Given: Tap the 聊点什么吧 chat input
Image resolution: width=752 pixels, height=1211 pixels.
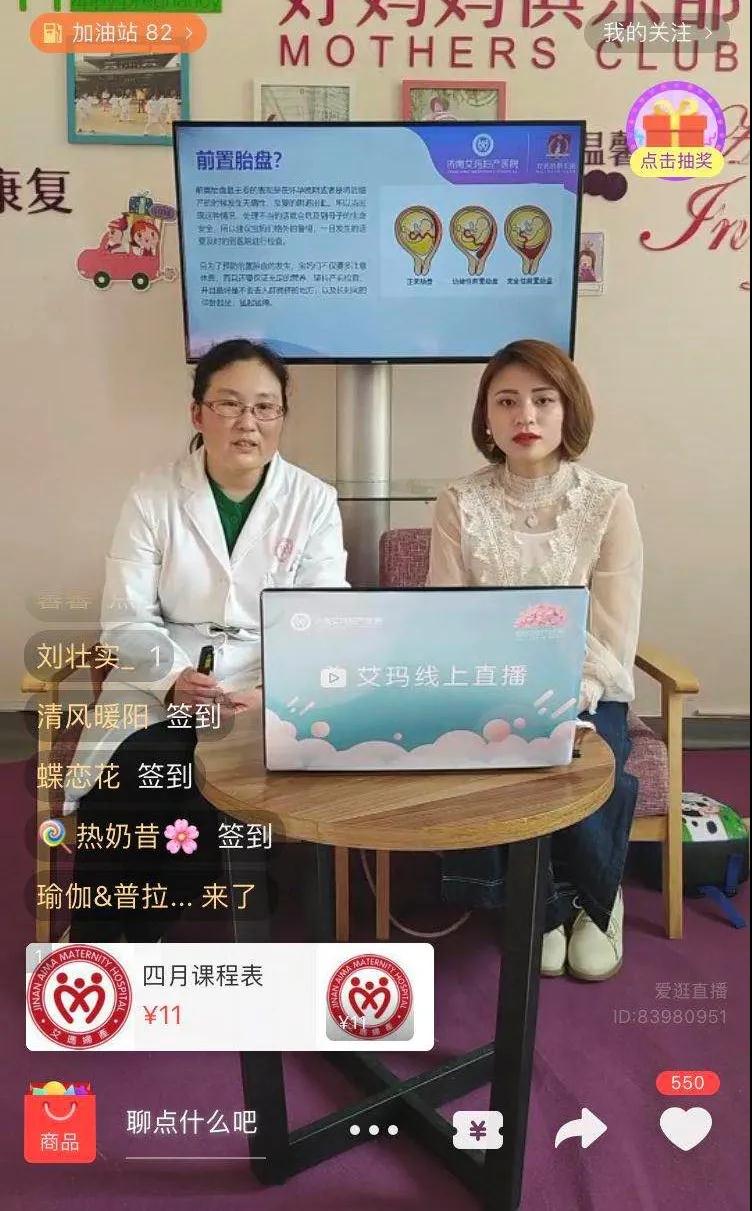Looking at the screenshot, I should 193,1123.
